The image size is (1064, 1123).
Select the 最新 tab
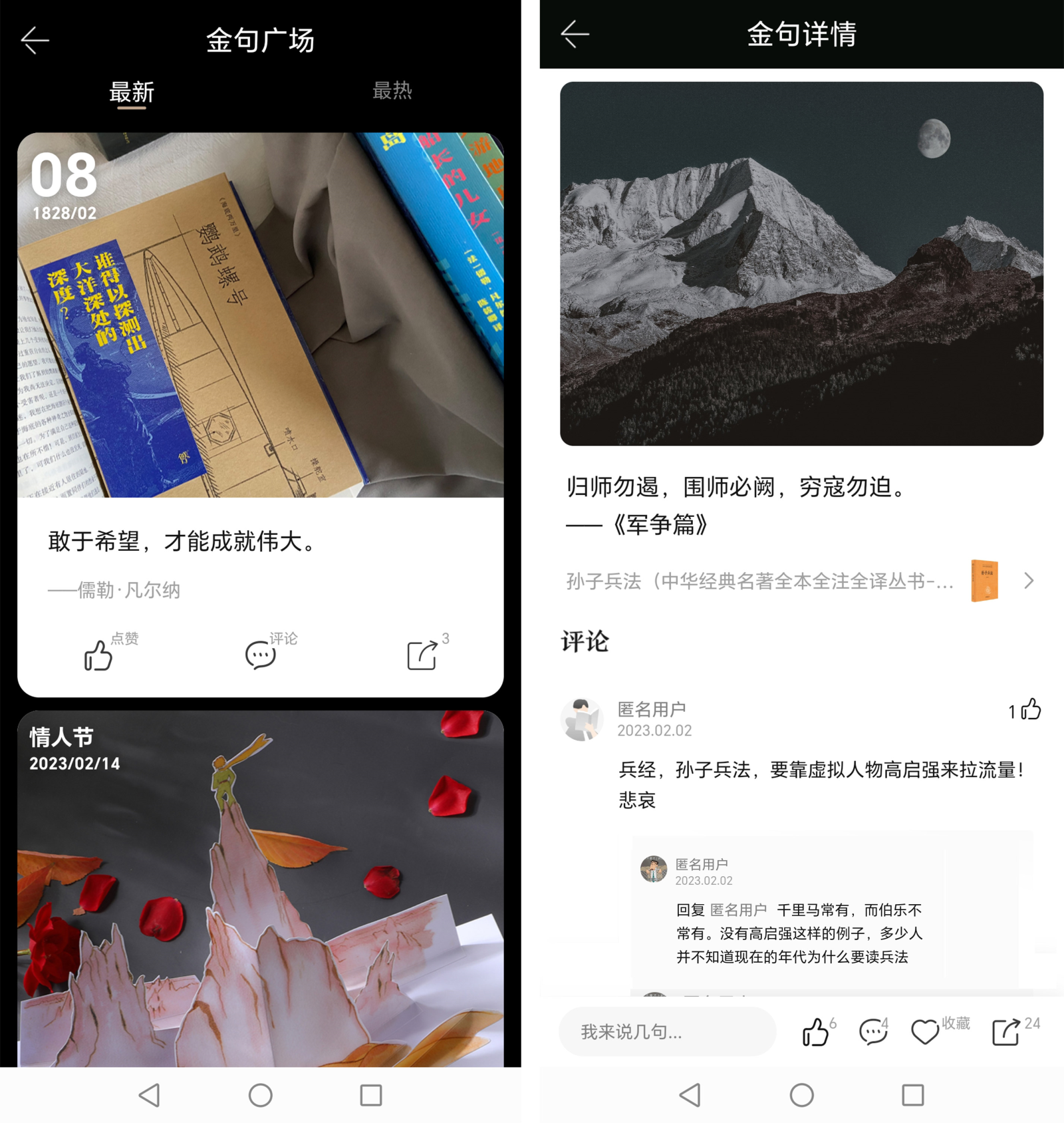[x=132, y=92]
